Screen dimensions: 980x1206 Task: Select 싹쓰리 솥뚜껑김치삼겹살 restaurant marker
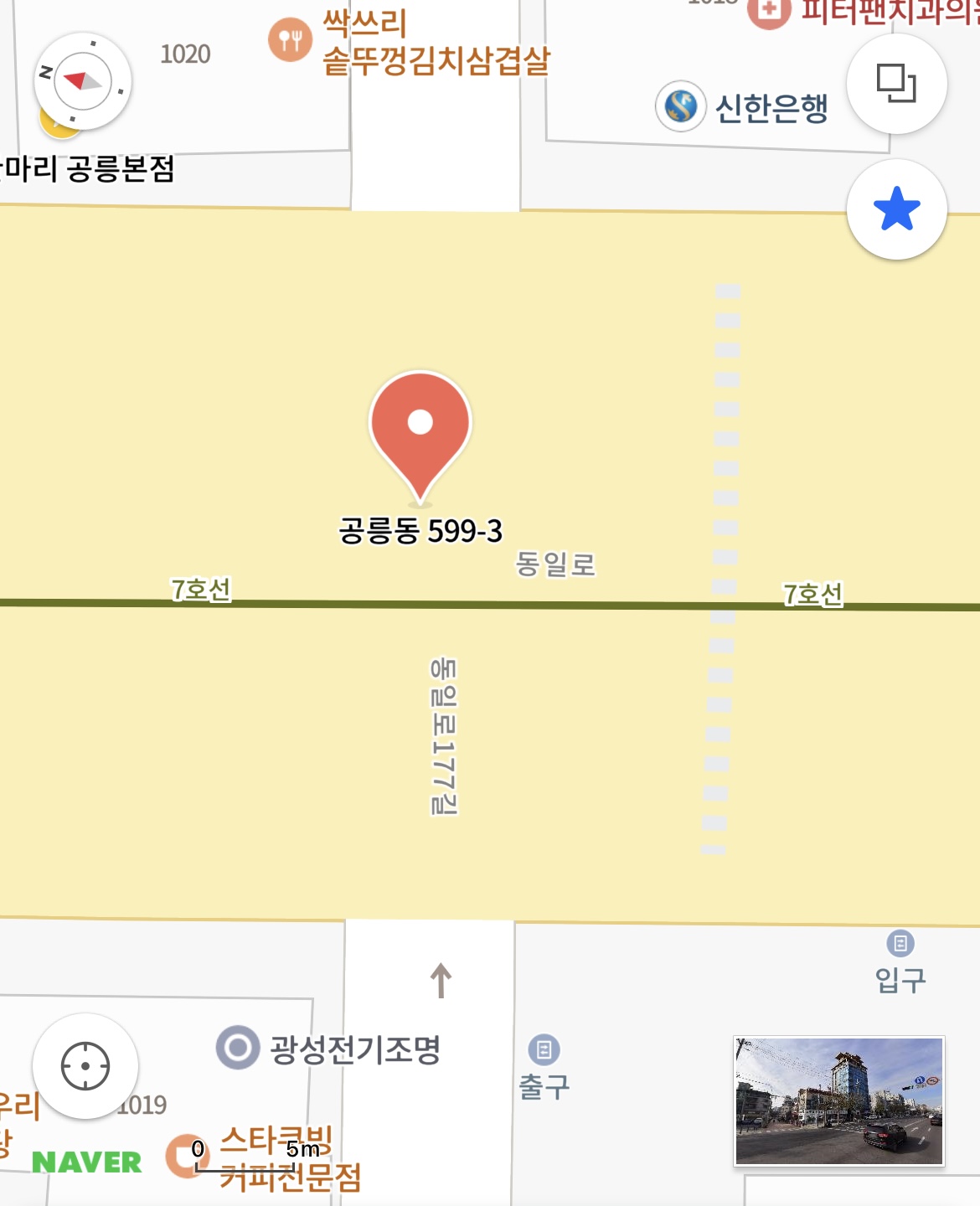coord(290,39)
